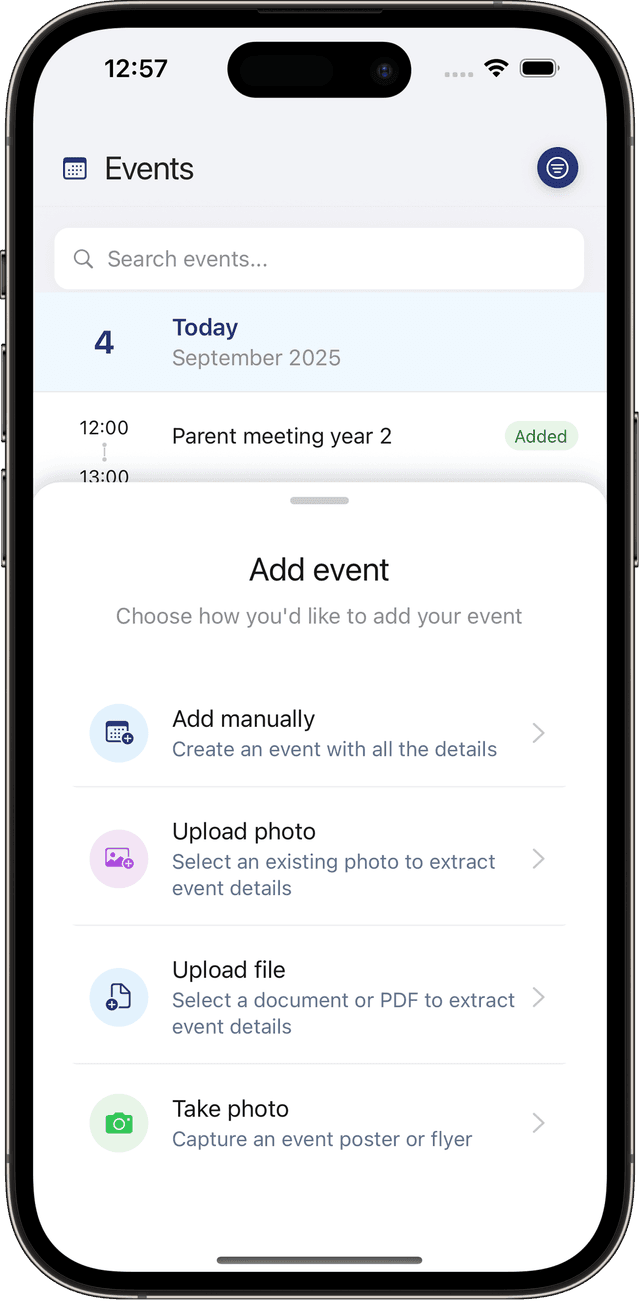Open Upload file option
This screenshot has height=1301, width=640.
318,997
